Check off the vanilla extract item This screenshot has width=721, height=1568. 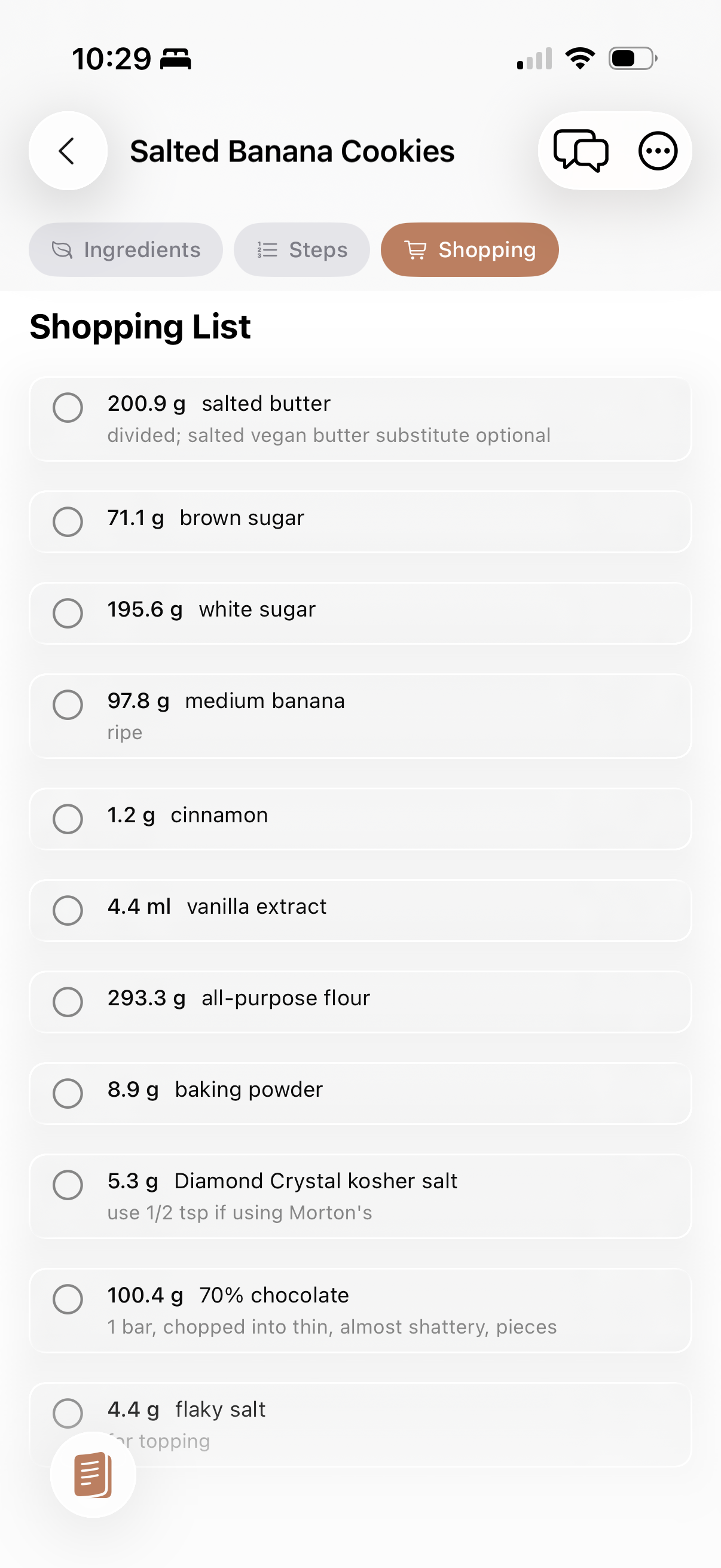[x=68, y=910]
